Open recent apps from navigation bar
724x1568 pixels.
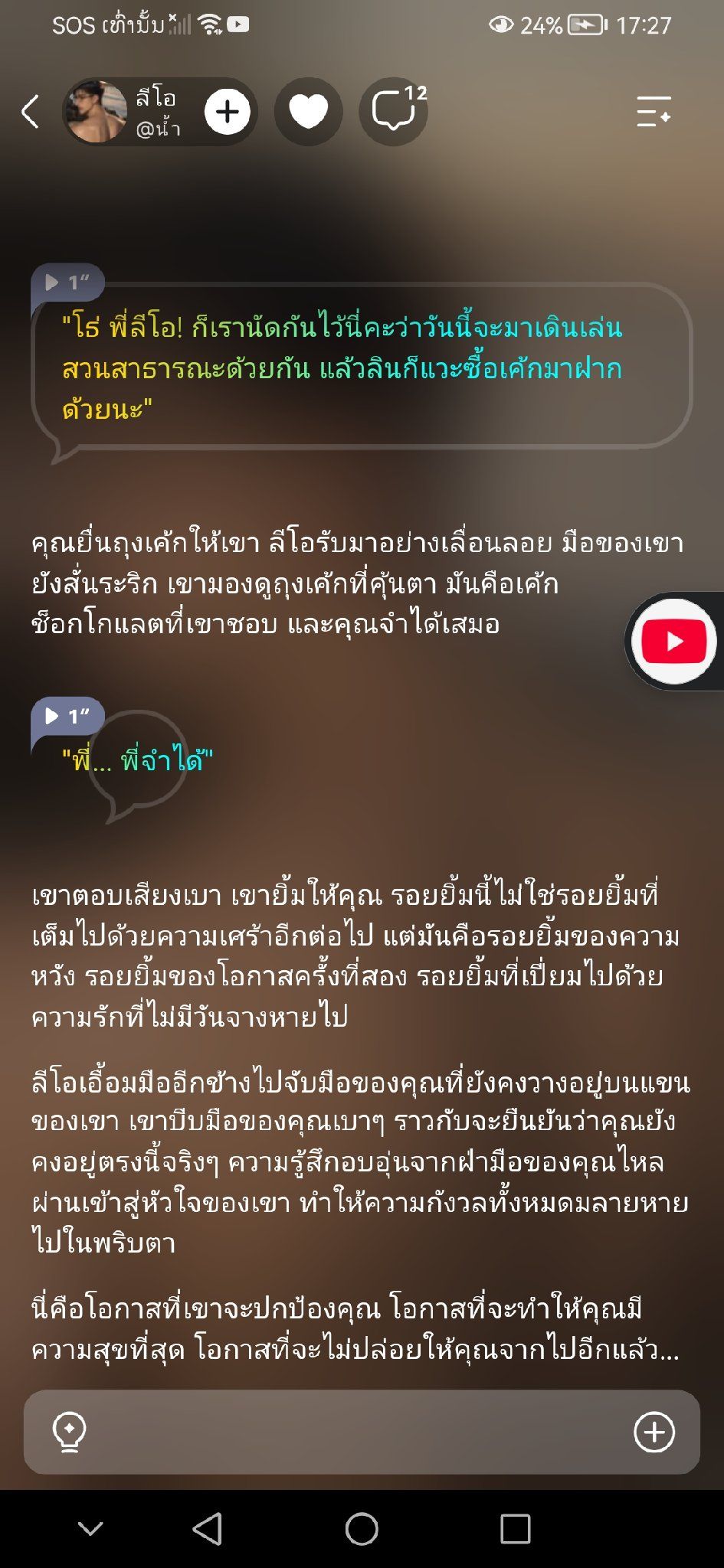[x=515, y=1529]
